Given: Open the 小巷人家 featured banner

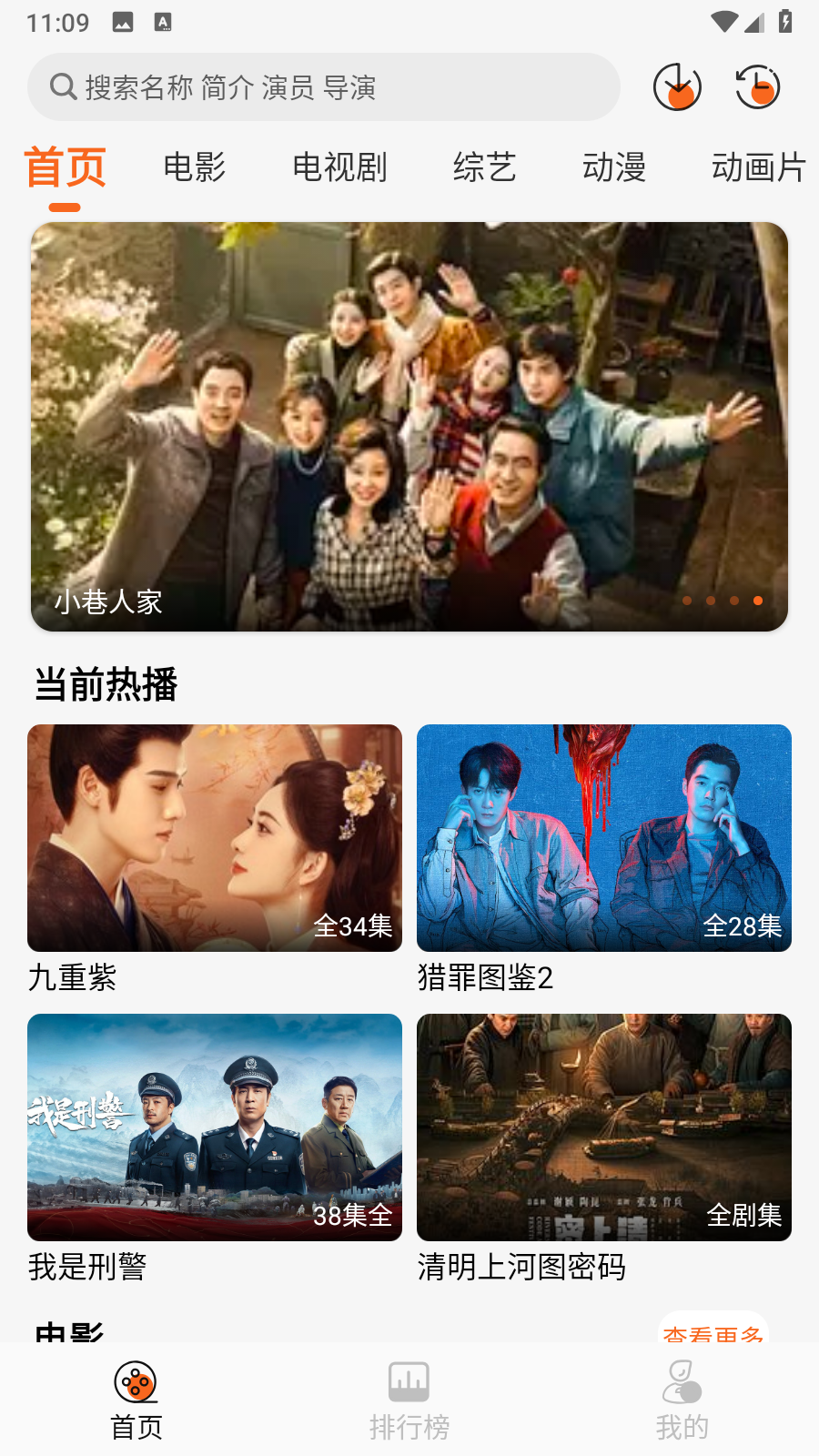Looking at the screenshot, I should (409, 426).
